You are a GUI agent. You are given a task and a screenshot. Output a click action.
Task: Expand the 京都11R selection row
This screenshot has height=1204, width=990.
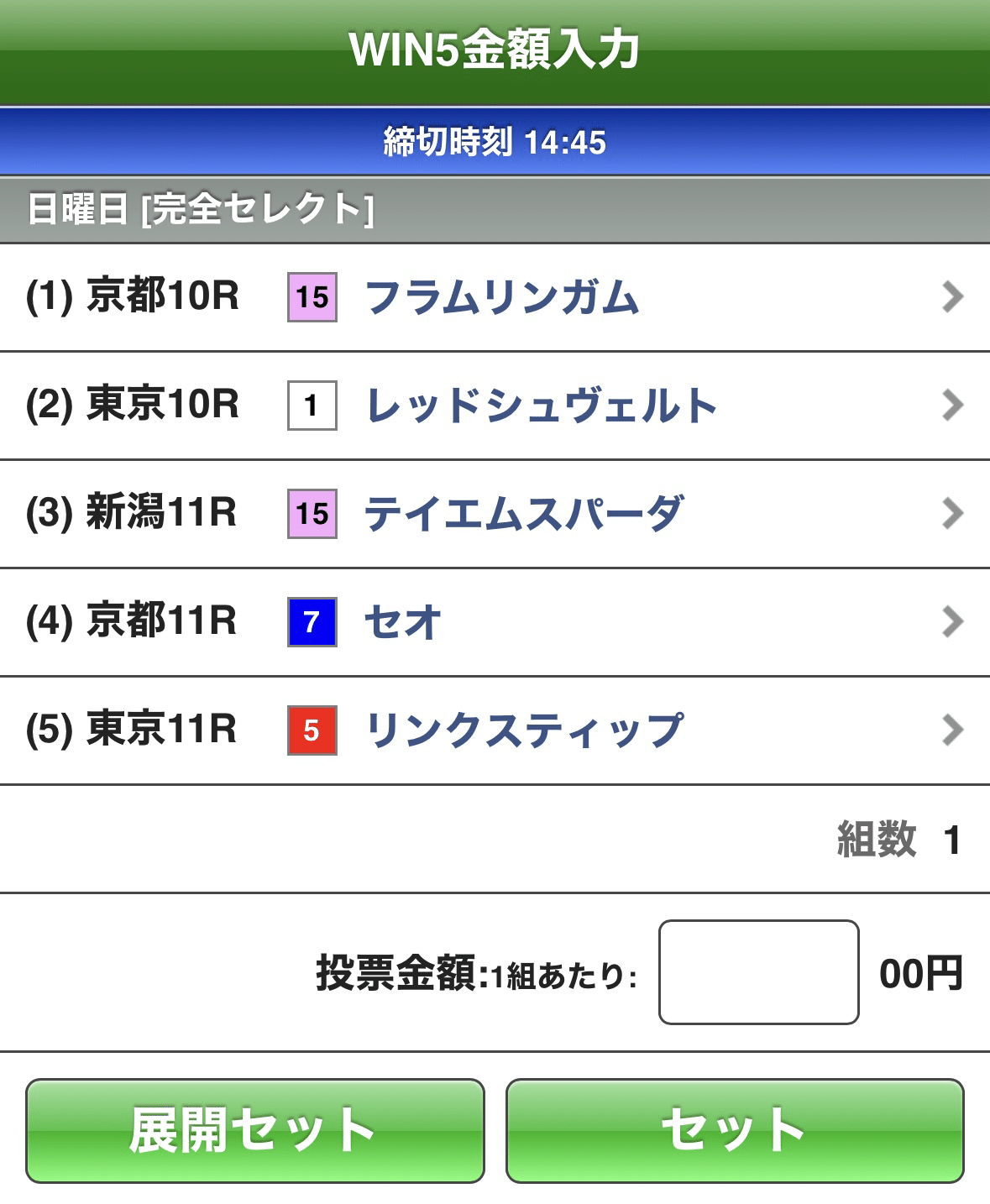coord(951,622)
